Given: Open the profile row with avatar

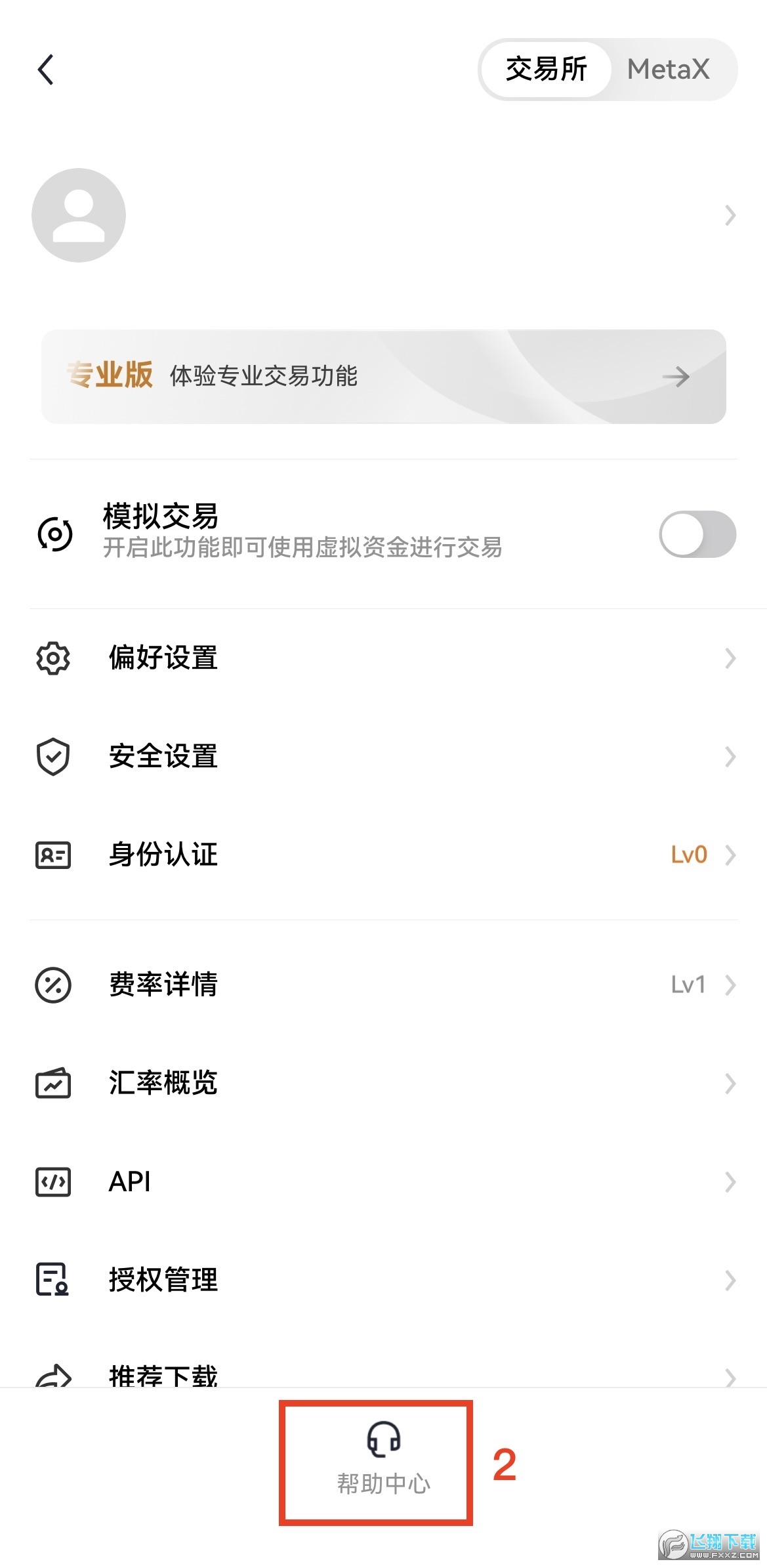Looking at the screenshot, I should point(383,215).
